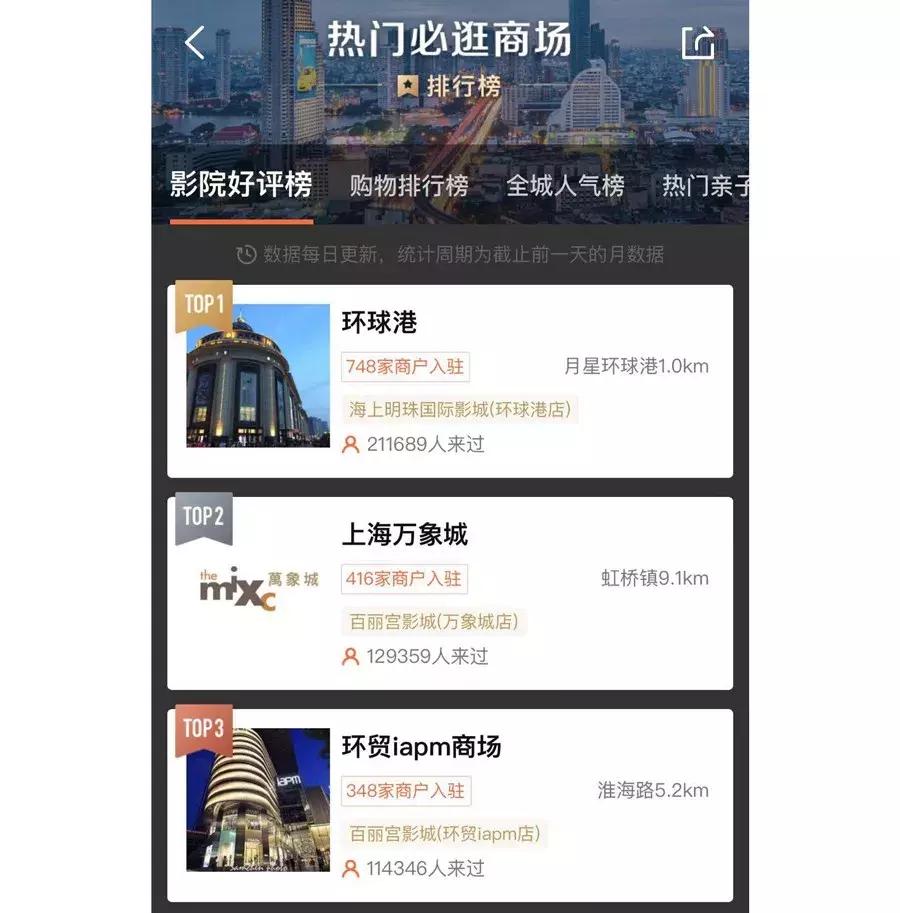Image resolution: width=900 pixels, height=913 pixels.
Task: Tap the 748家商户入驻 merchant tag
Action: [x=404, y=366]
